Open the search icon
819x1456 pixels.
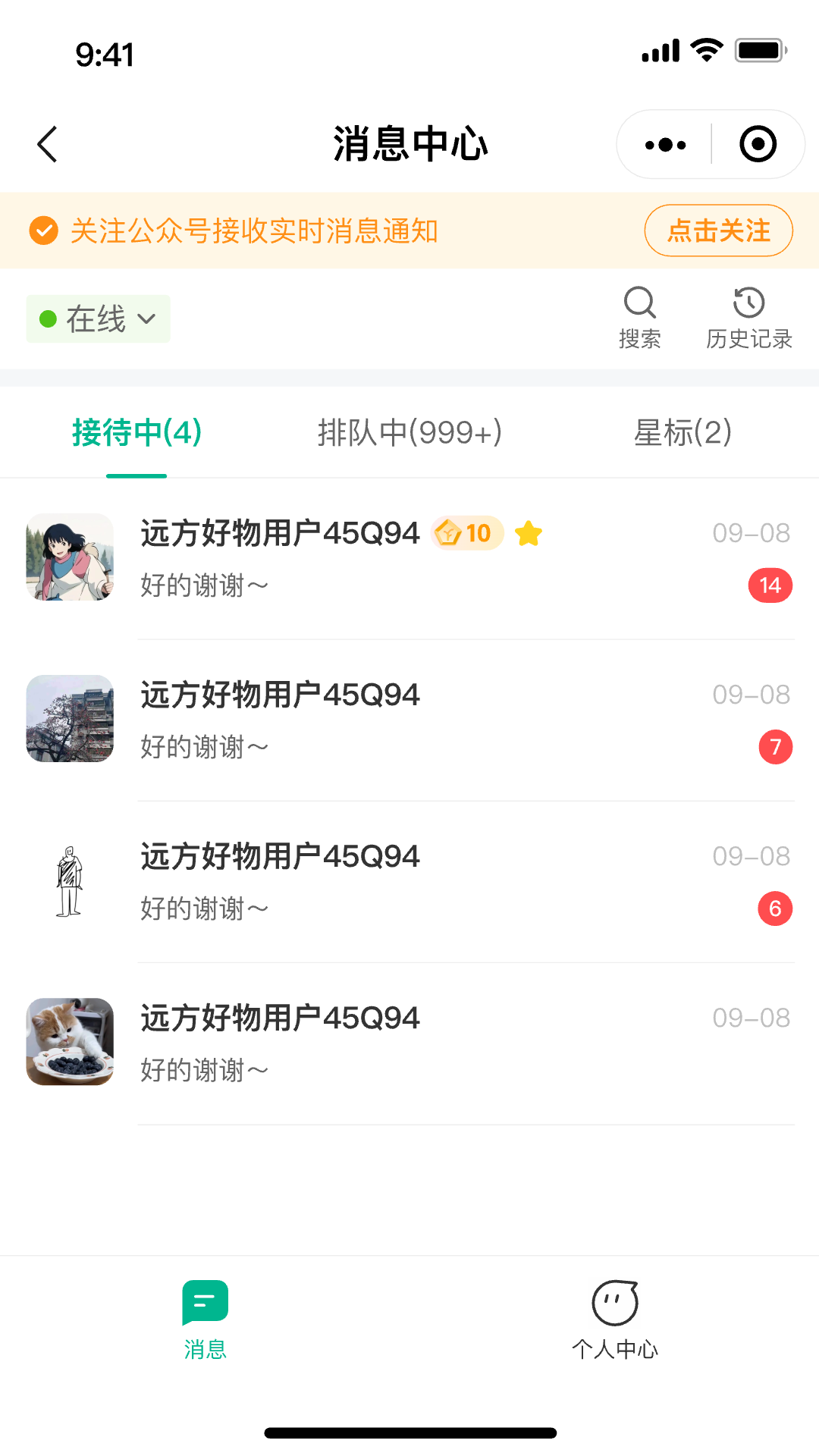point(640,303)
